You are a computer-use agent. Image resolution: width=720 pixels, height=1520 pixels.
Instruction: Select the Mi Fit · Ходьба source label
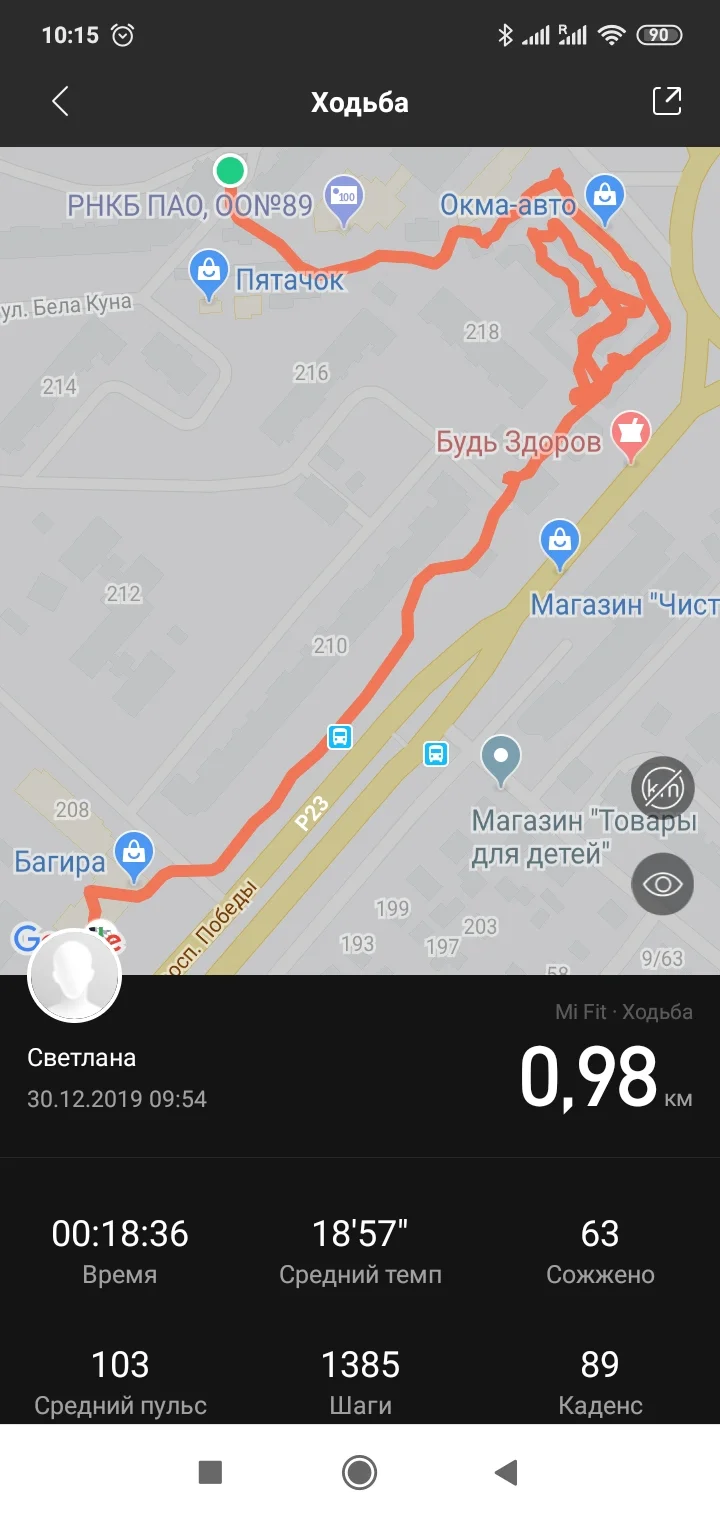tap(625, 1011)
